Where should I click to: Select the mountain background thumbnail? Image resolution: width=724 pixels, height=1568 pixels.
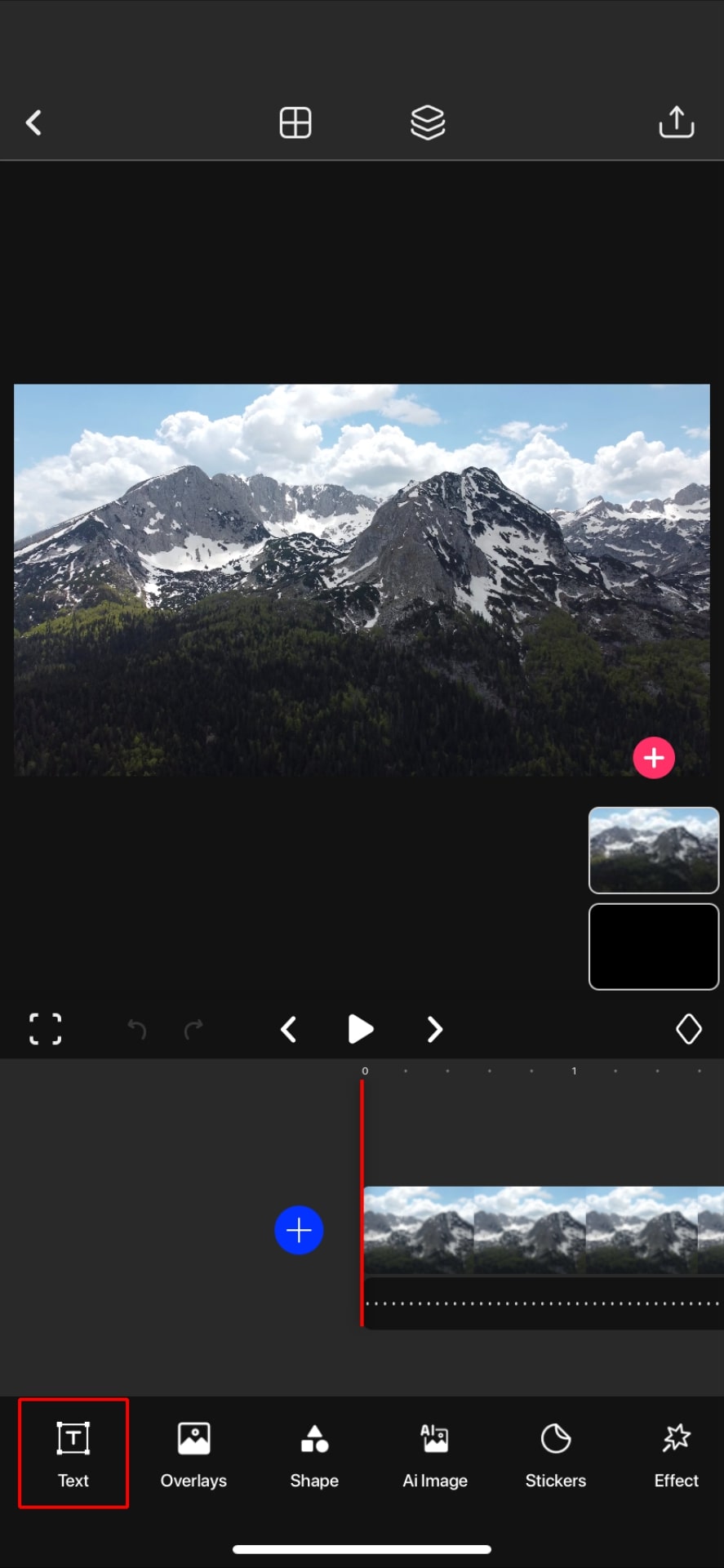(x=653, y=850)
